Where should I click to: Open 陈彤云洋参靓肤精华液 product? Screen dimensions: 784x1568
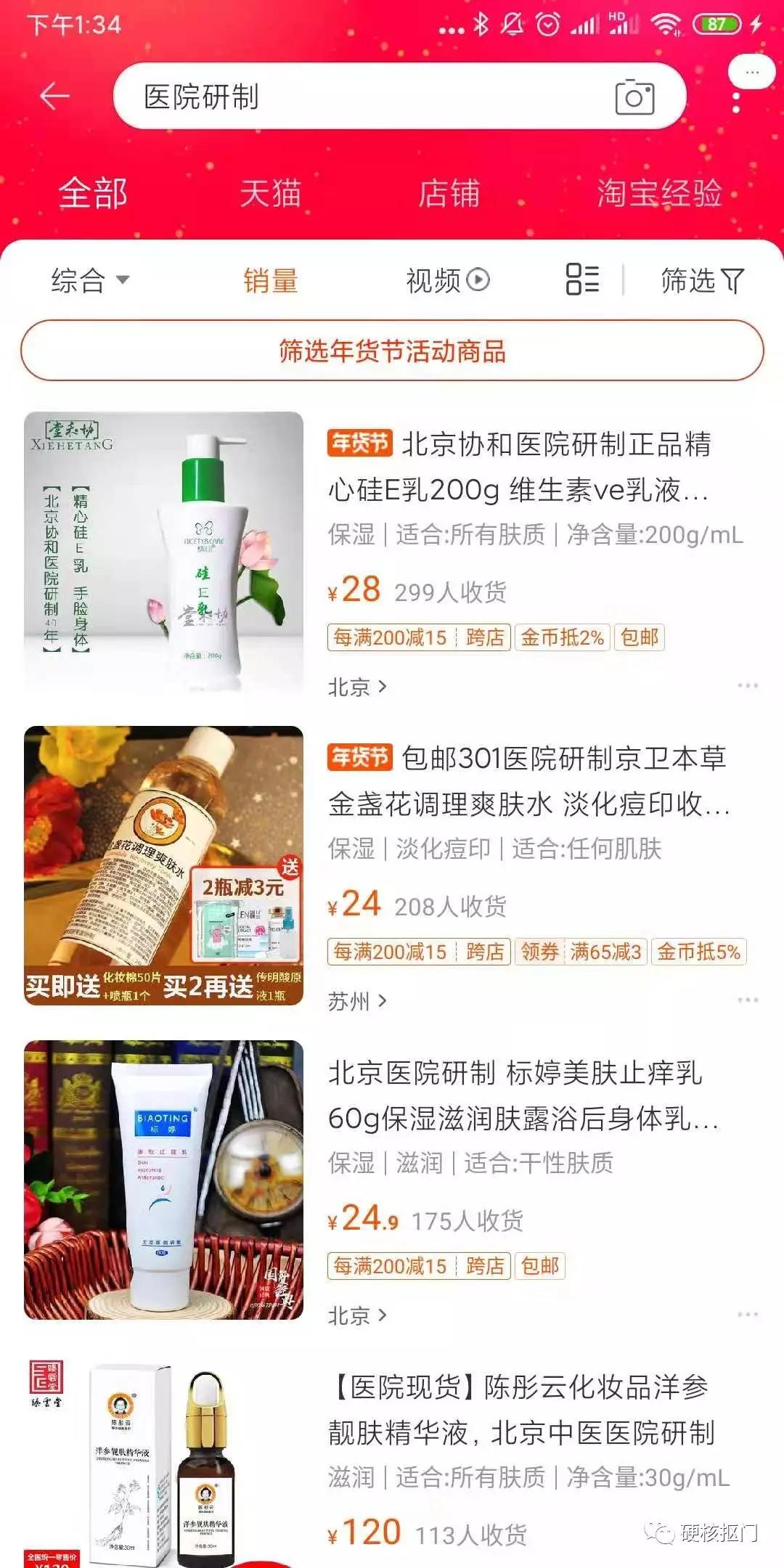click(520, 1409)
